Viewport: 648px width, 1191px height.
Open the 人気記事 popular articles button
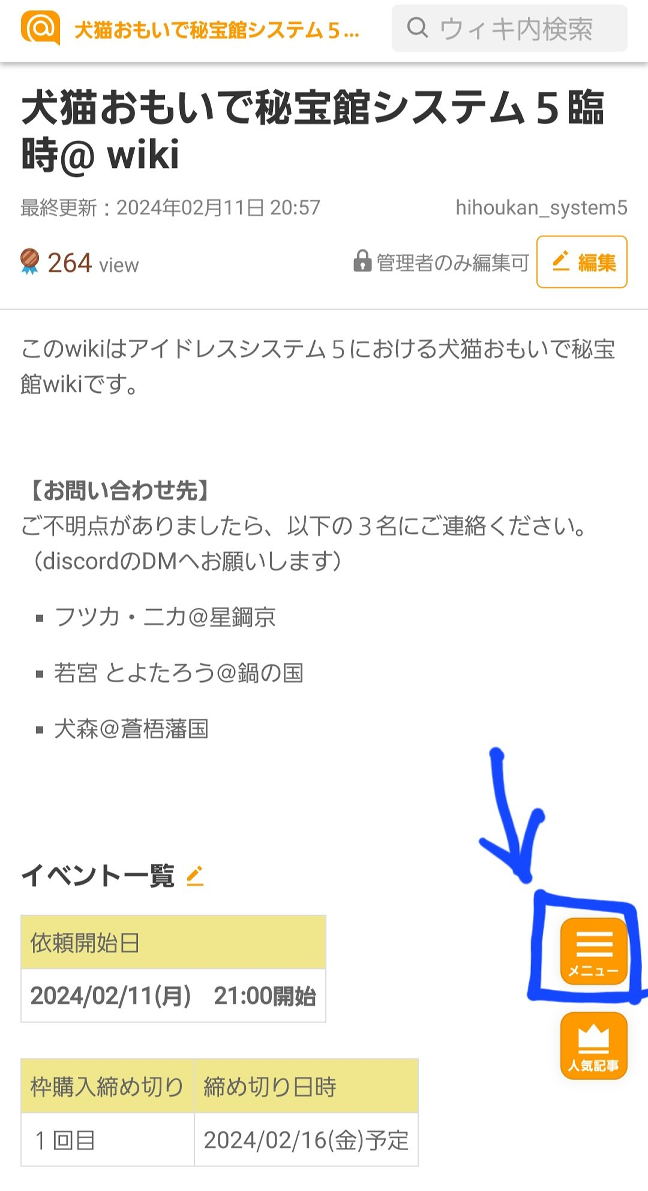[594, 1046]
